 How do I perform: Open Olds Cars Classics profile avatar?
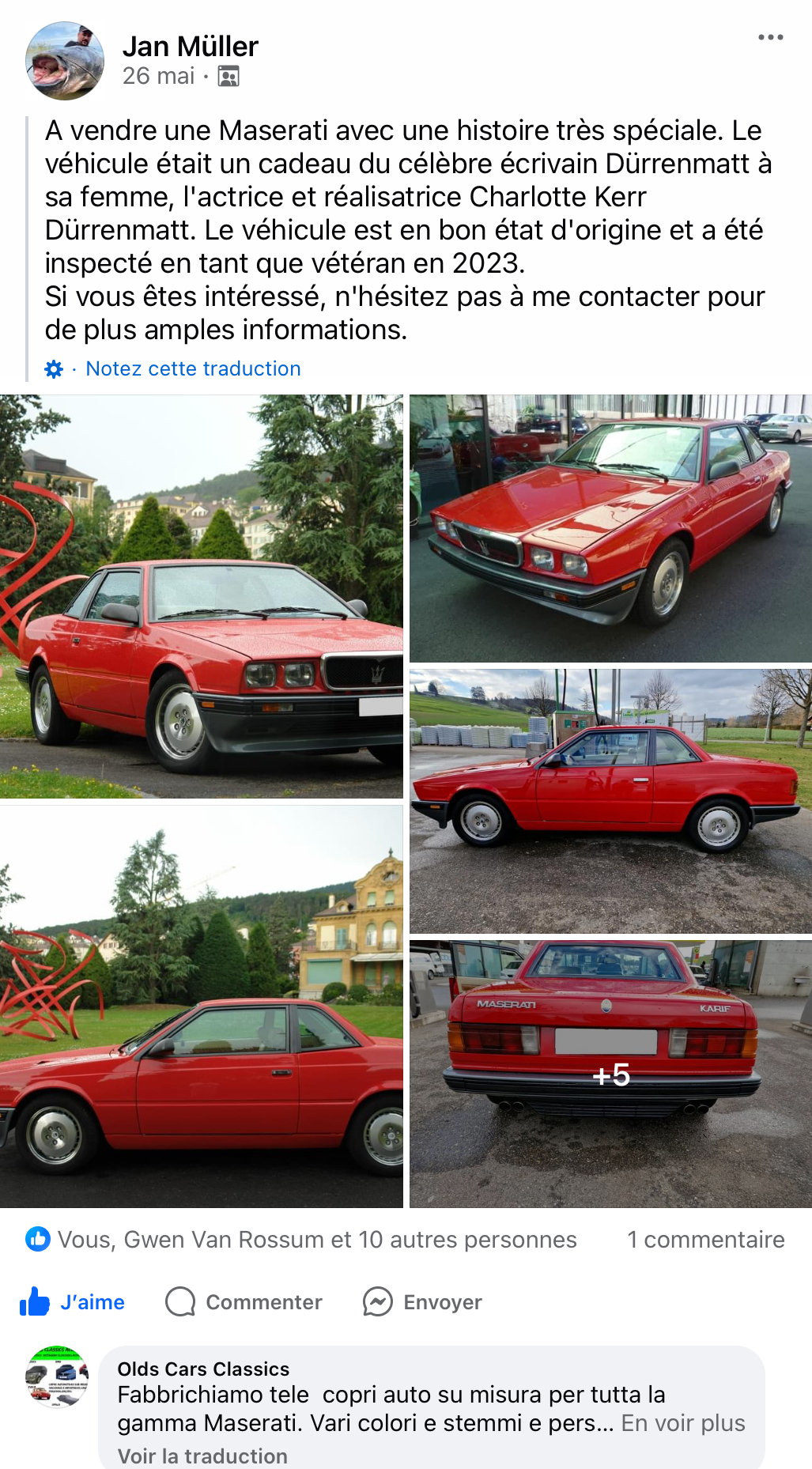[57, 1377]
